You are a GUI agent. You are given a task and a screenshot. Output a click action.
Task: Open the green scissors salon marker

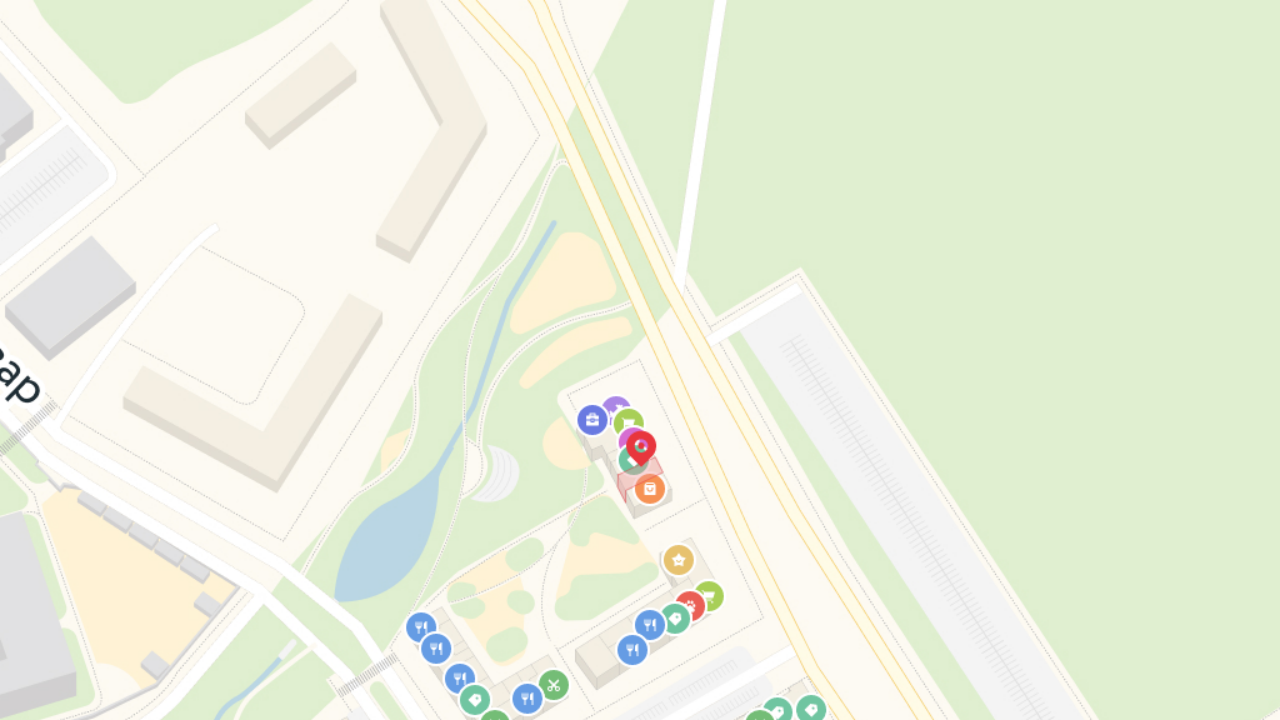coord(553,685)
